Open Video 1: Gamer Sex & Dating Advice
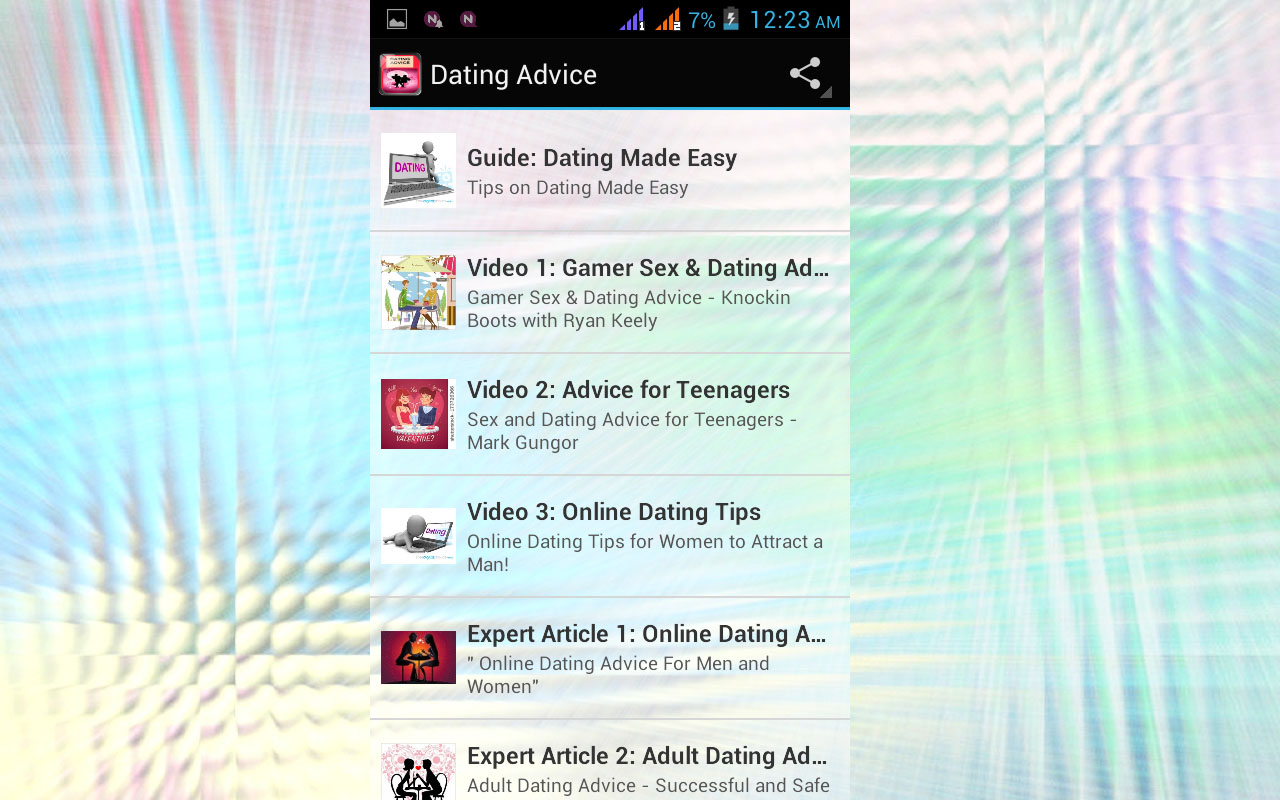This screenshot has width=1280, height=800. [609, 293]
